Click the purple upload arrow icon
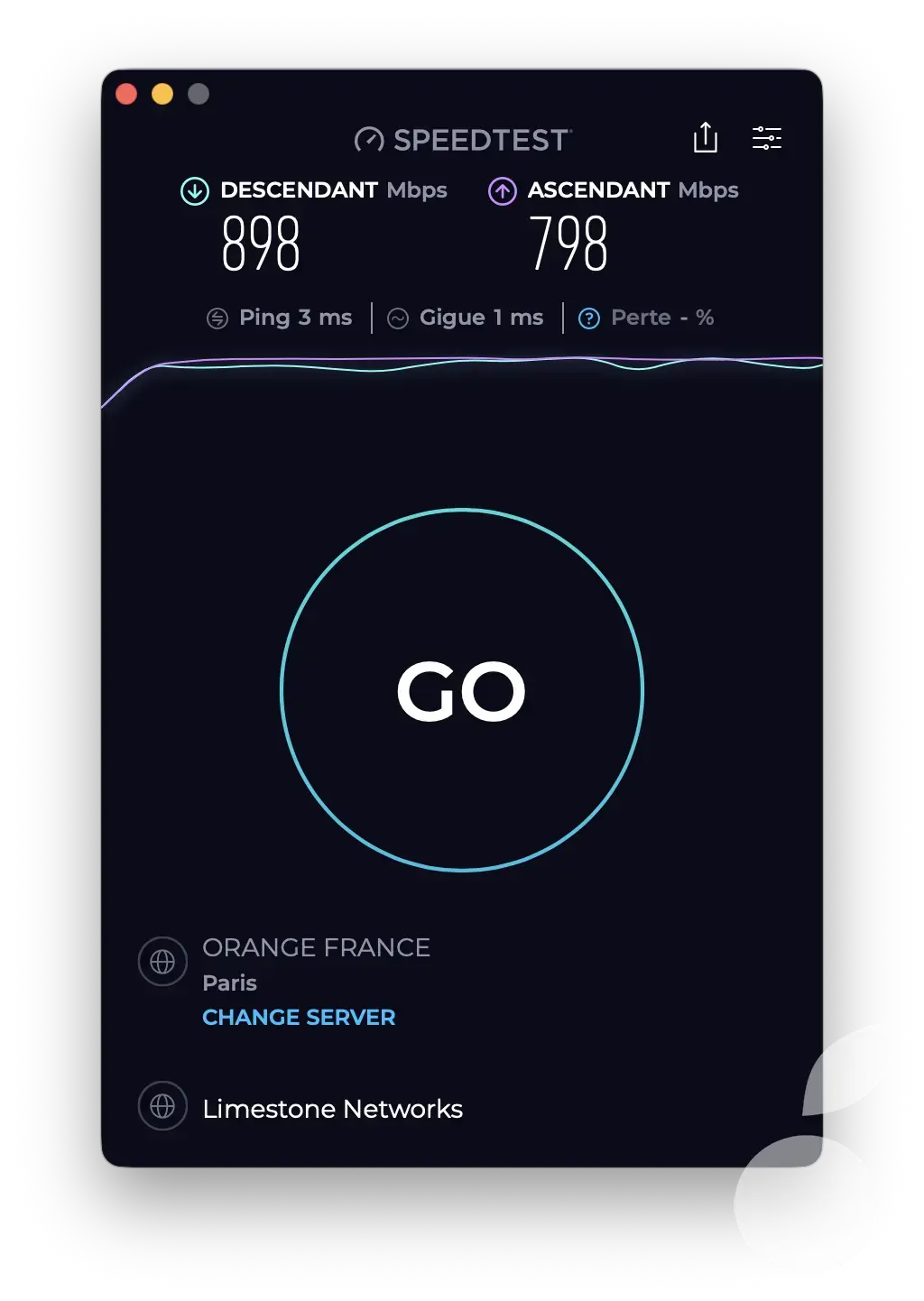Viewport: 924px width, 1301px height. (x=502, y=190)
